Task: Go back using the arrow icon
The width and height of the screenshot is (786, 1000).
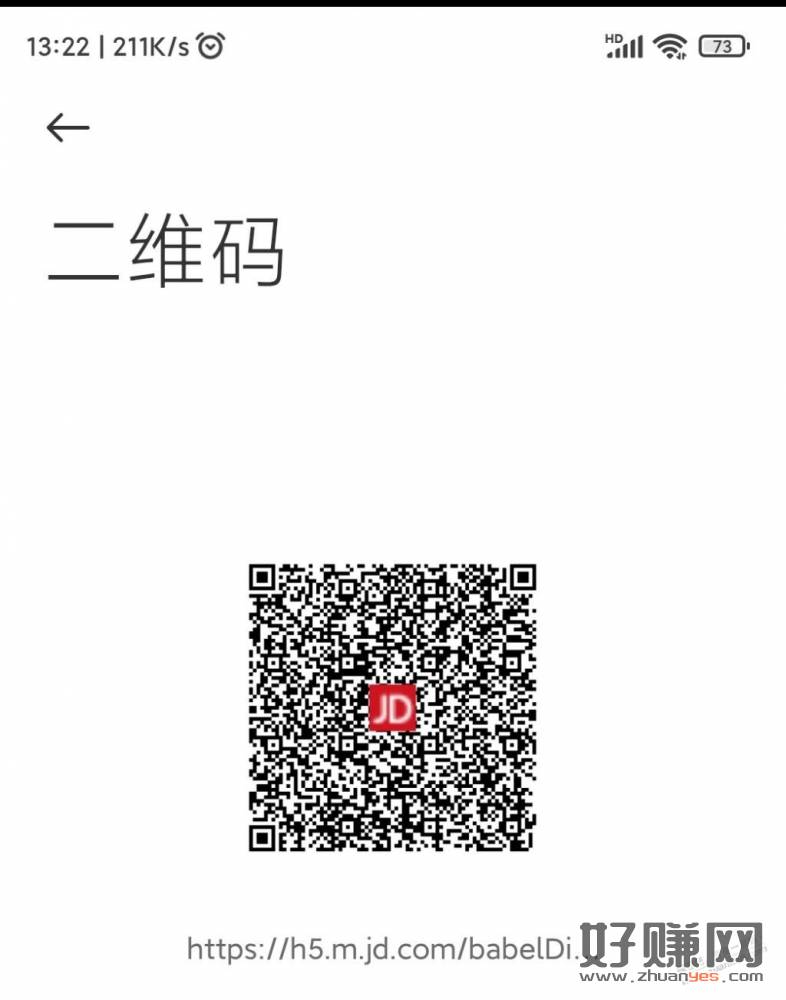Action: pyautogui.click(x=68, y=128)
